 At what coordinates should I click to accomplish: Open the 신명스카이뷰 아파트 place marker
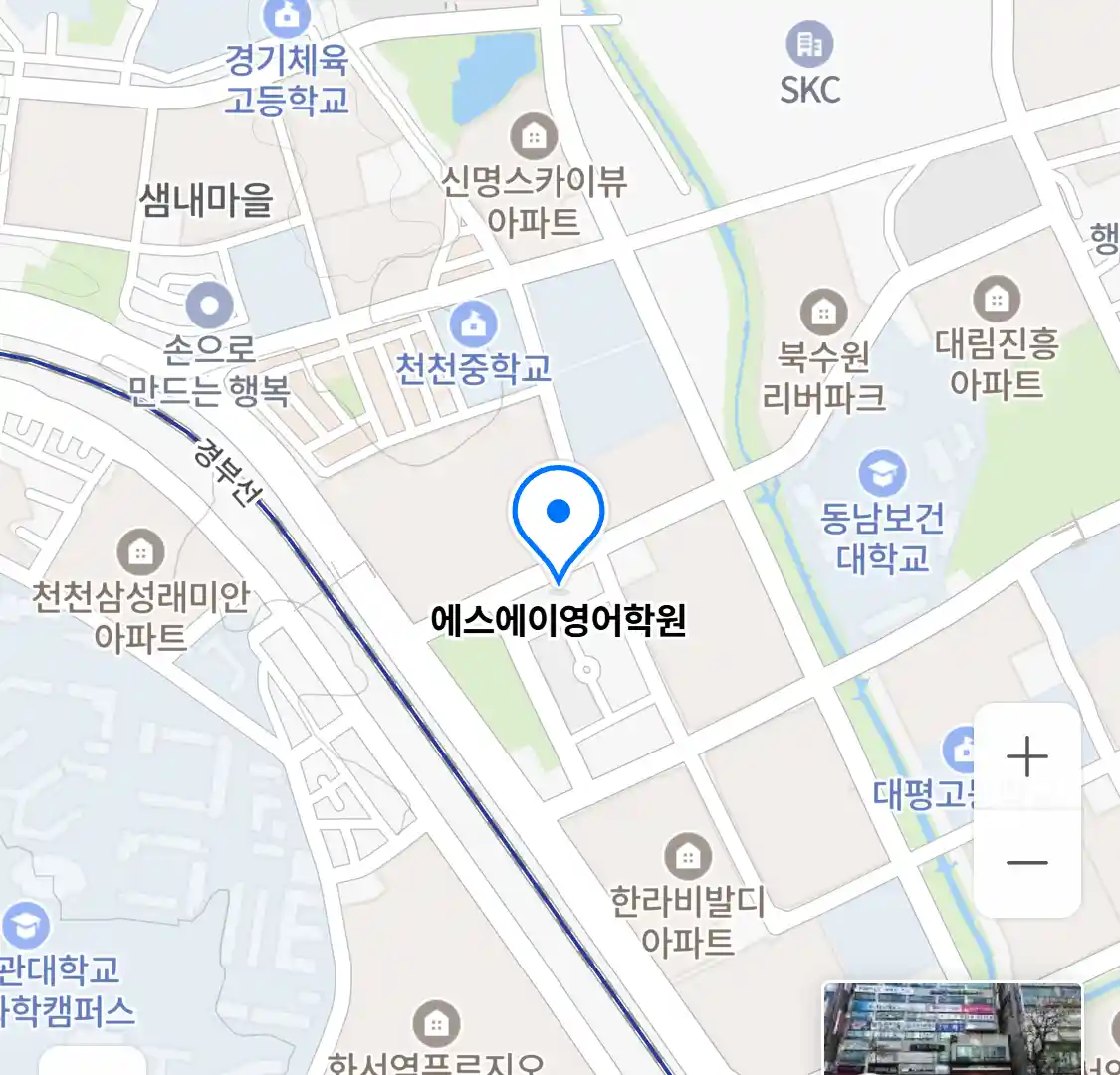tap(534, 137)
